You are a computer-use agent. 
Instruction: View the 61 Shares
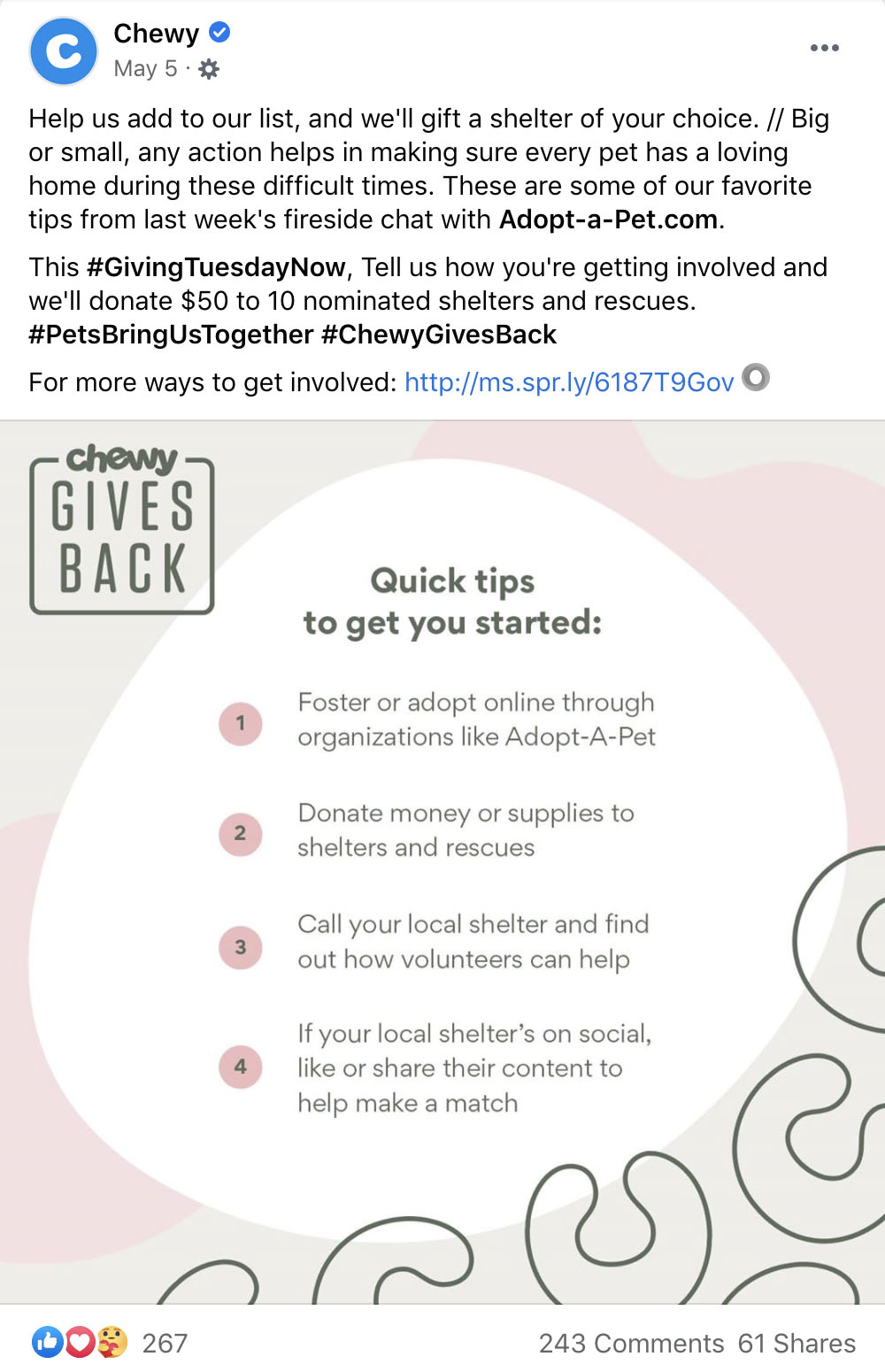click(x=796, y=1343)
